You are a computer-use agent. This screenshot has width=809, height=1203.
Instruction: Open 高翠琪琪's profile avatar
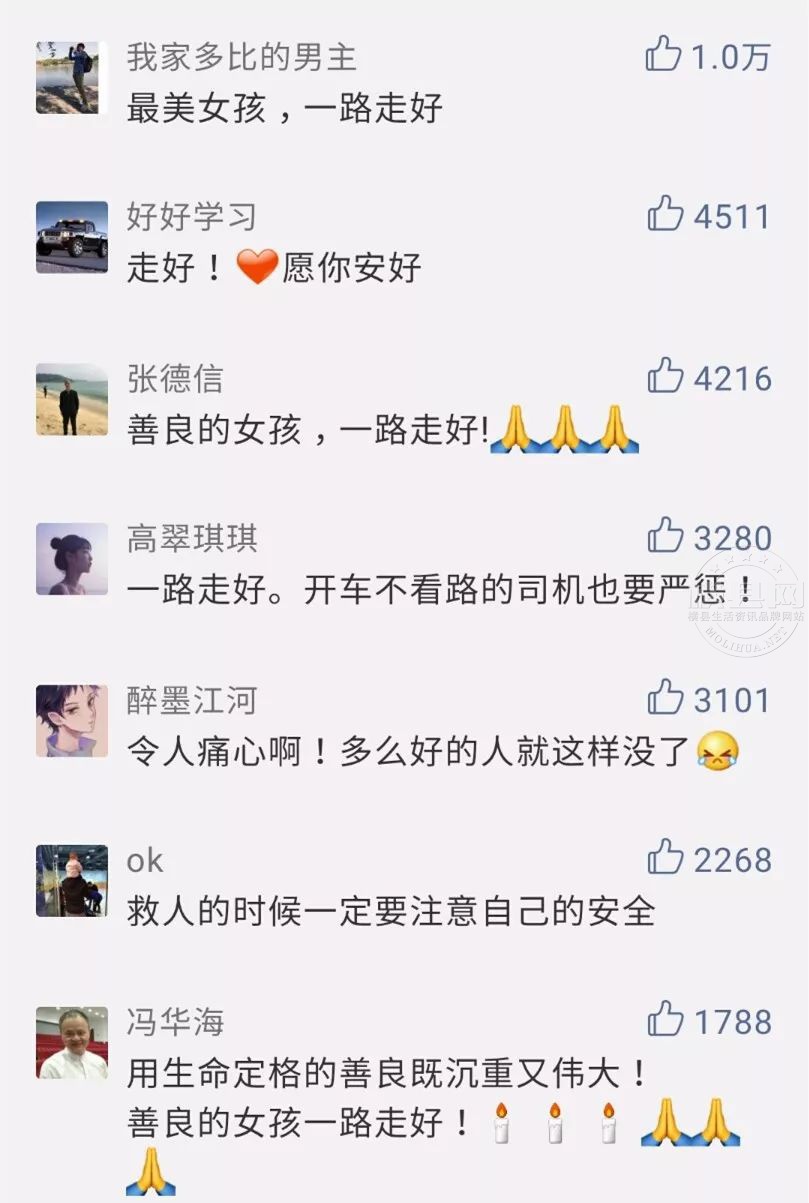72,559
